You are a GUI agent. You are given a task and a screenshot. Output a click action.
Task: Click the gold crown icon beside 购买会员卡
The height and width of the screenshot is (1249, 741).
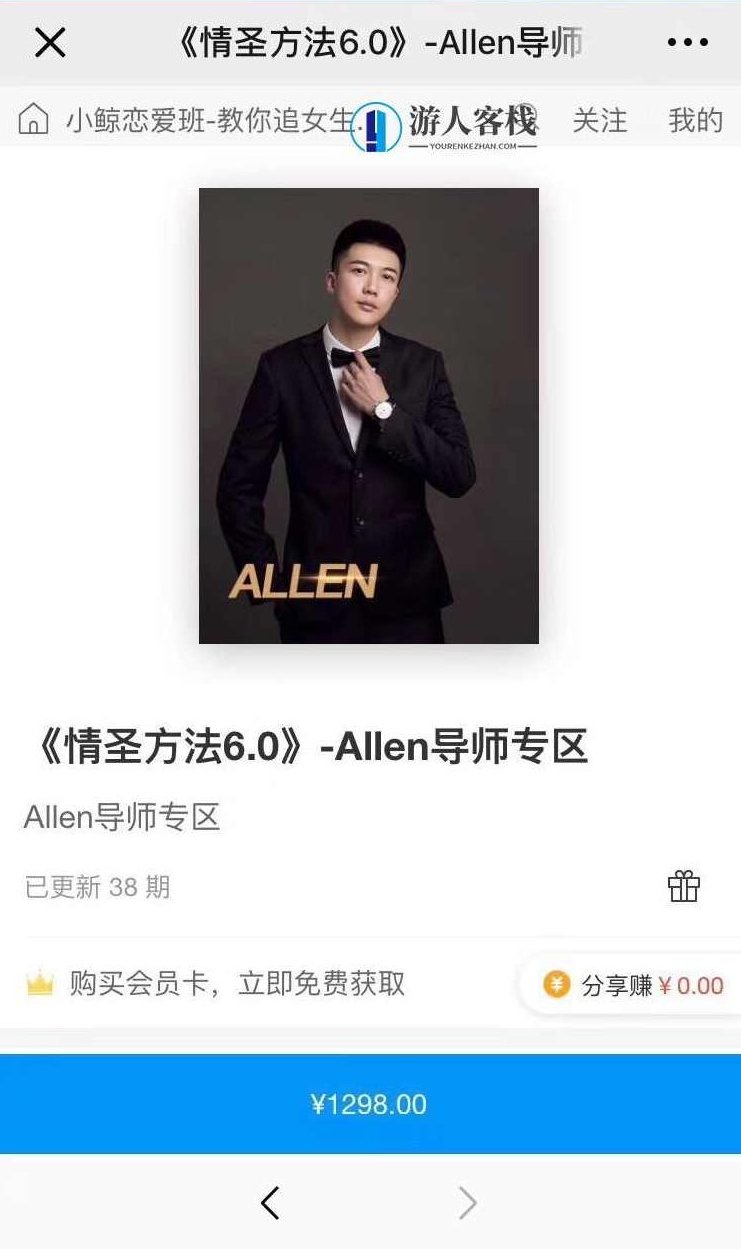[36, 983]
